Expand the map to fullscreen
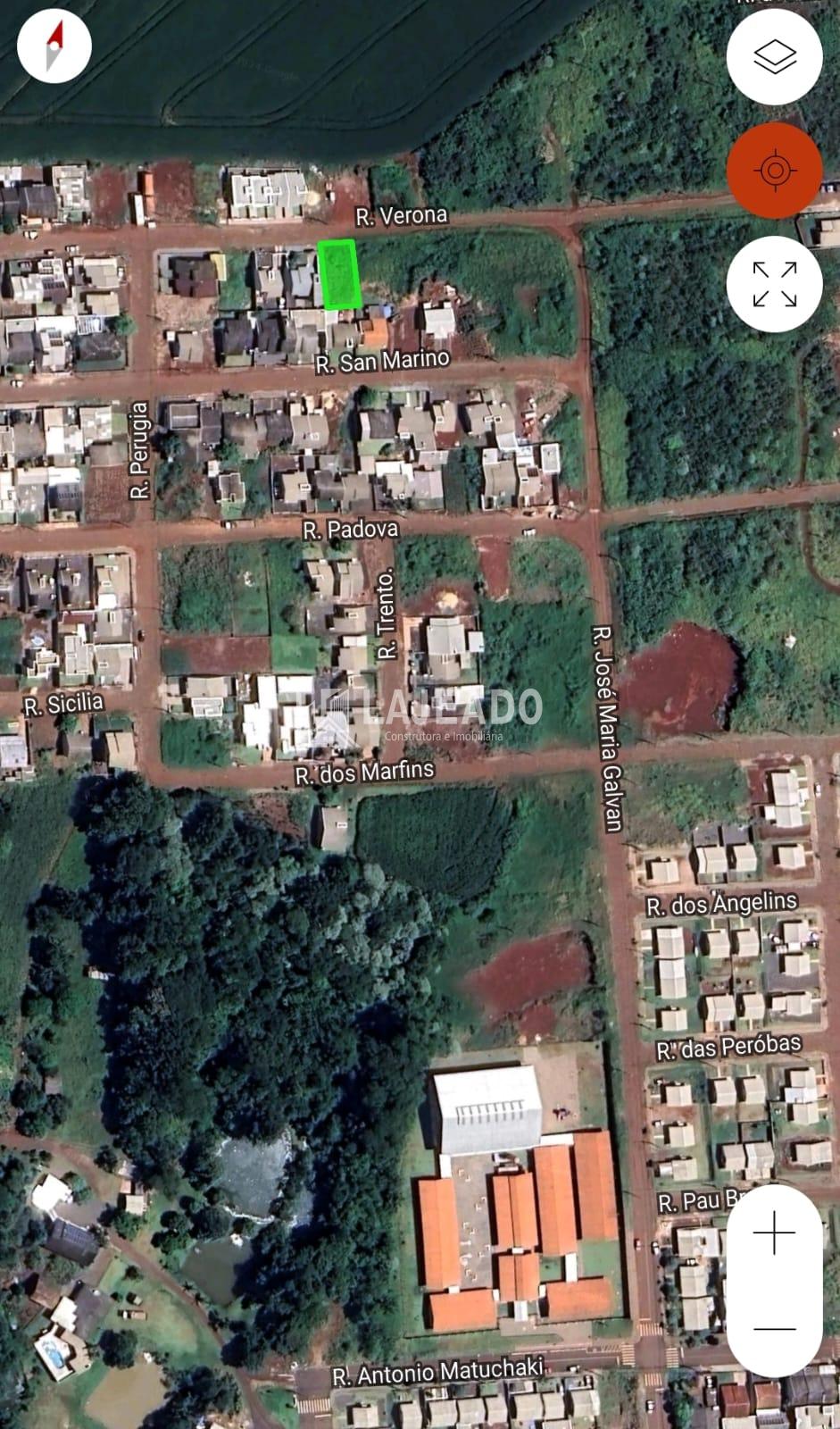This screenshot has width=840, height=1429. (x=774, y=284)
